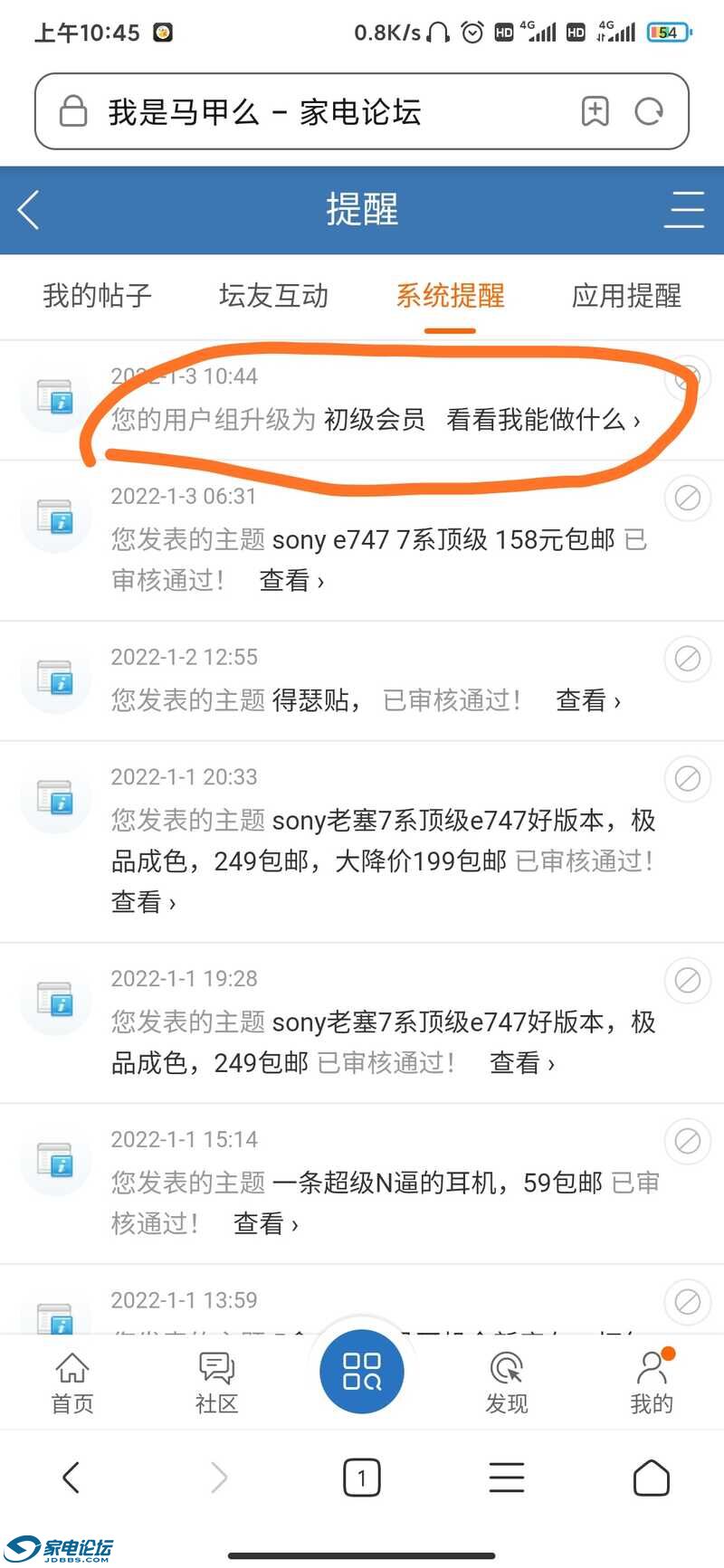Refresh the page from the address bar
This screenshot has width=724, height=1568.
click(649, 112)
